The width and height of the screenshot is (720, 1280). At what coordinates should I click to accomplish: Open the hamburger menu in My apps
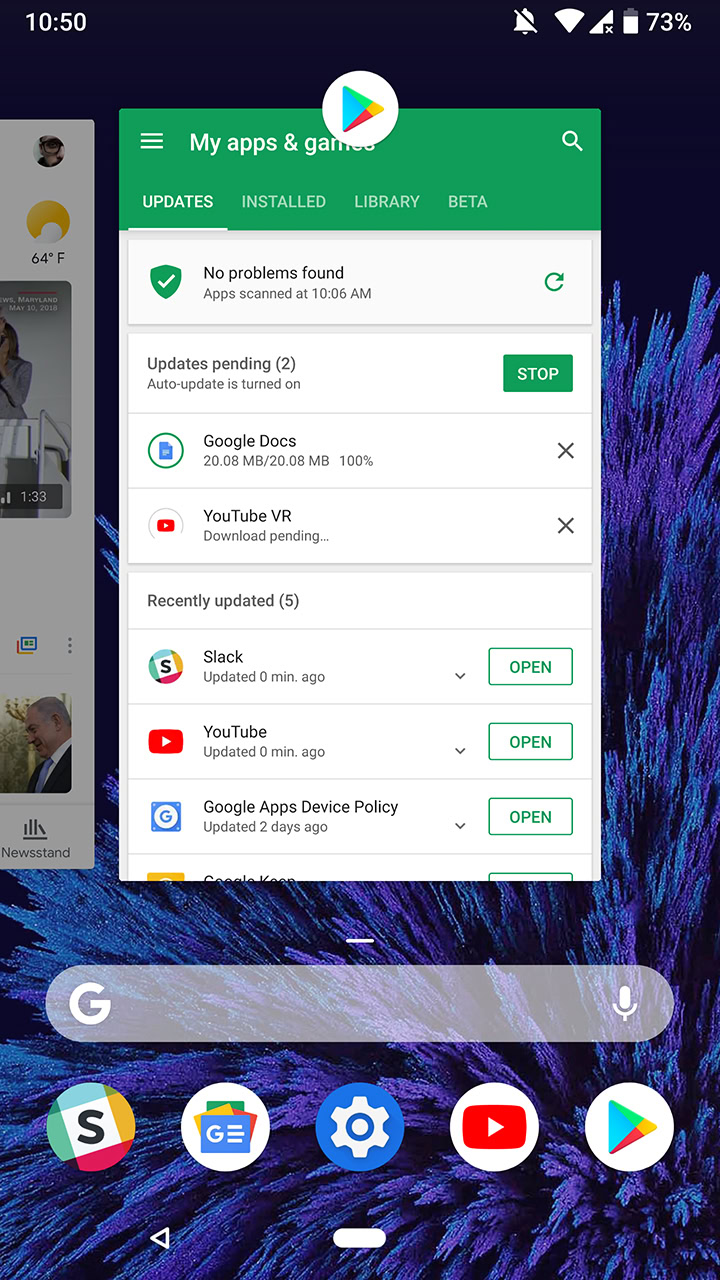pos(152,141)
